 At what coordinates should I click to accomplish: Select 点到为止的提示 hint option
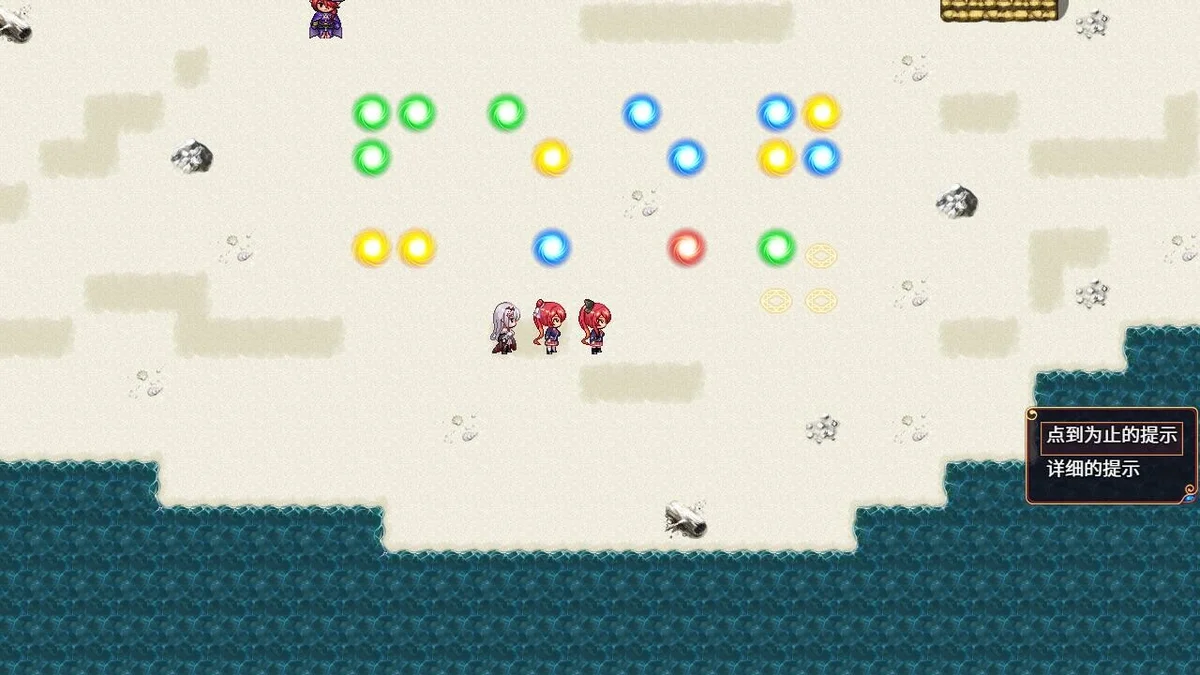pyautogui.click(x=1111, y=436)
